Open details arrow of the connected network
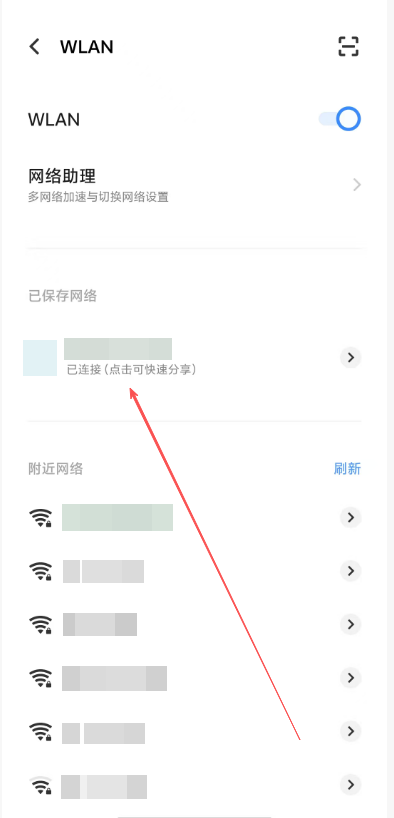The height and width of the screenshot is (818, 394). click(351, 358)
